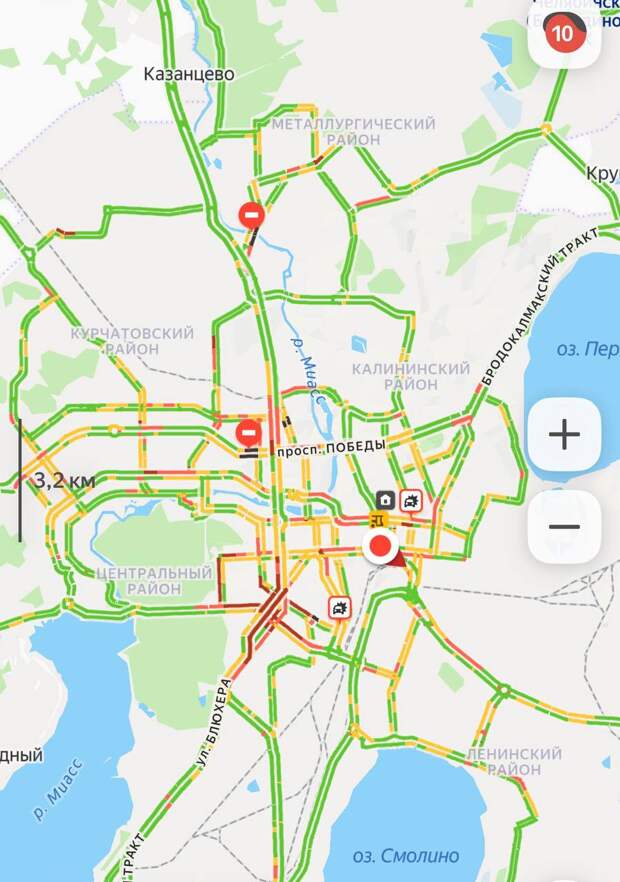The width and height of the screenshot is (620, 882).
Task: Tap the red current location marker
Action: point(381,547)
